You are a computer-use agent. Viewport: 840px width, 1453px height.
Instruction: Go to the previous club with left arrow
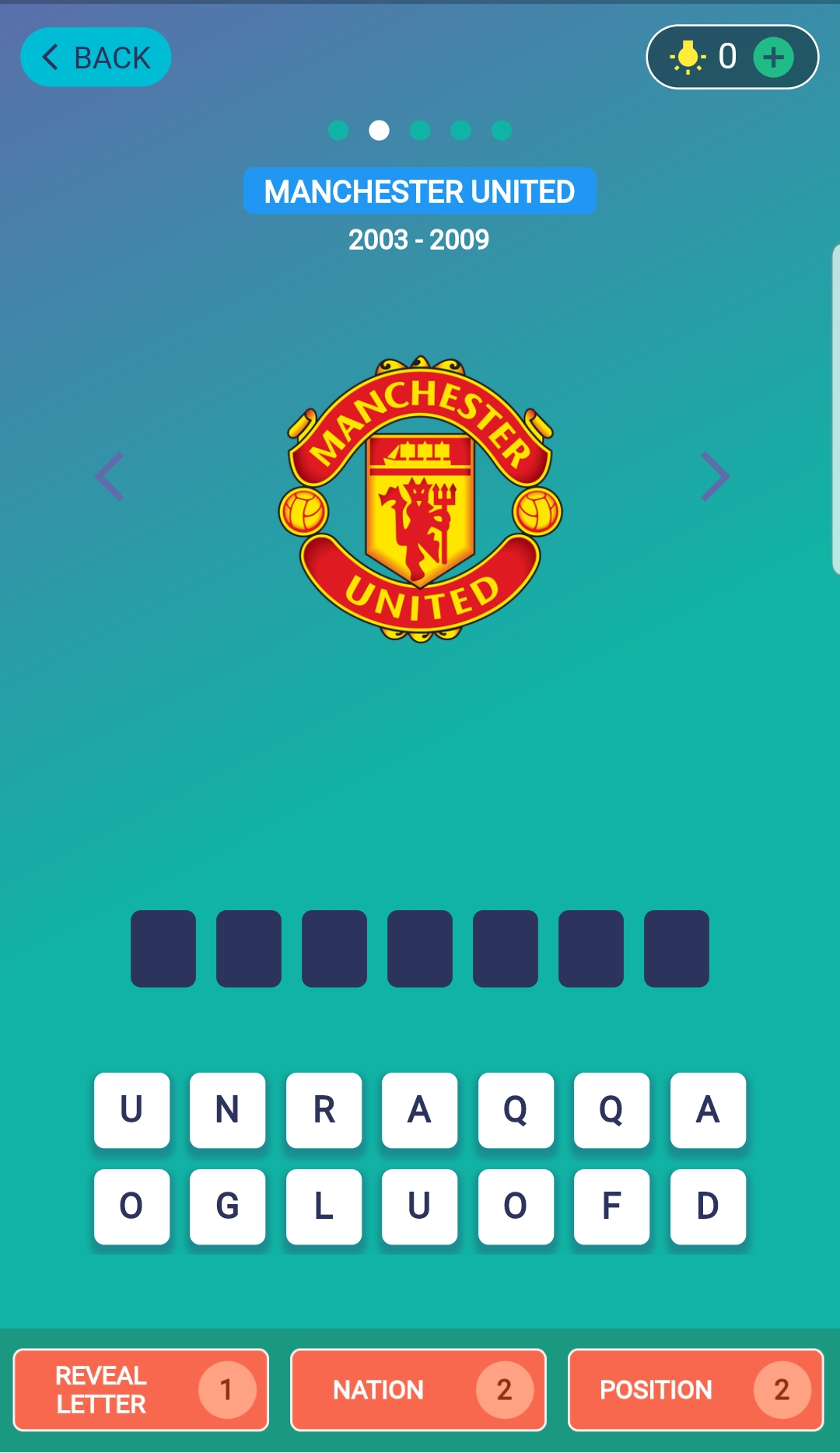(x=110, y=476)
